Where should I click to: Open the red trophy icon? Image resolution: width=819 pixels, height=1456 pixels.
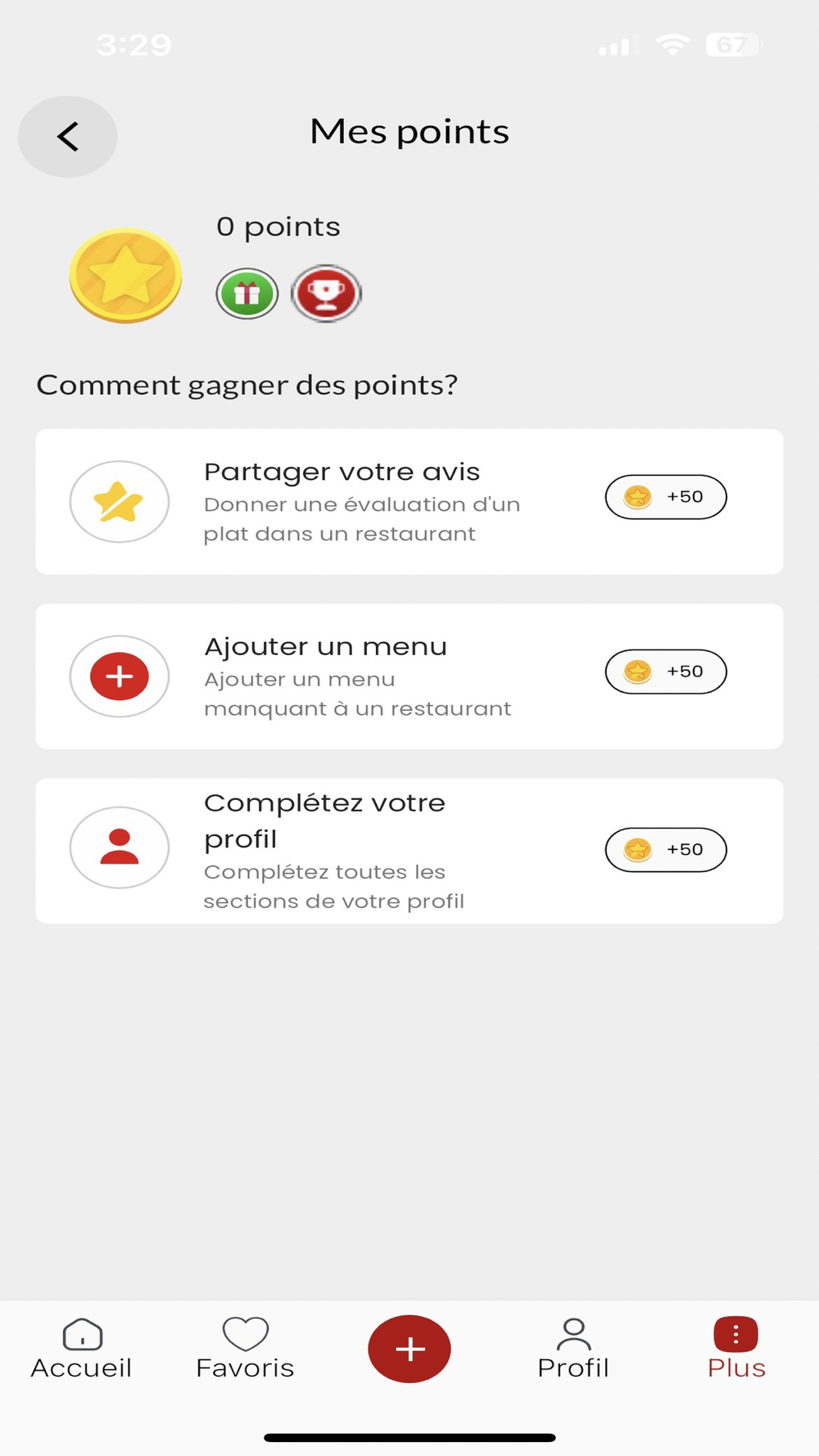tap(326, 293)
